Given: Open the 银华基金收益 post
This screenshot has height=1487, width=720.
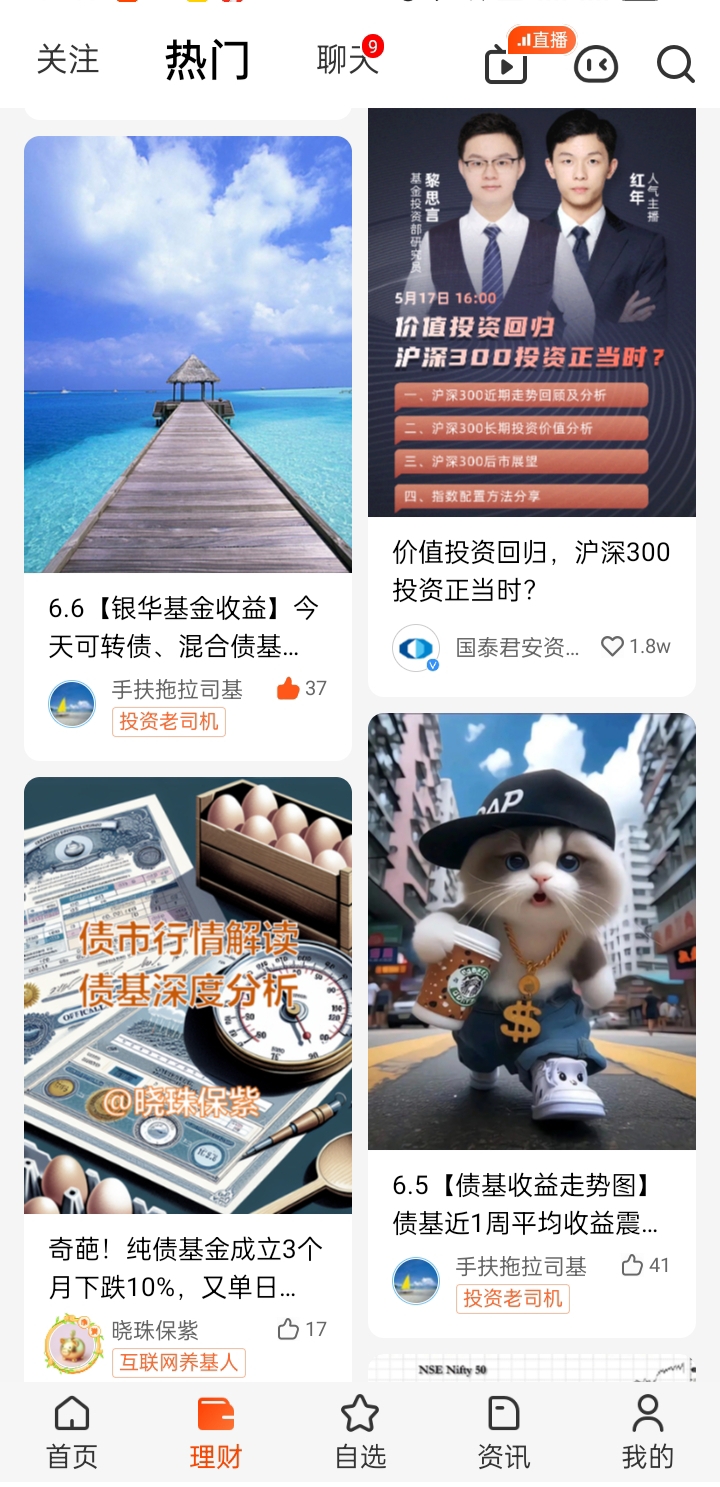Looking at the screenshot, I should coord(186,626).
